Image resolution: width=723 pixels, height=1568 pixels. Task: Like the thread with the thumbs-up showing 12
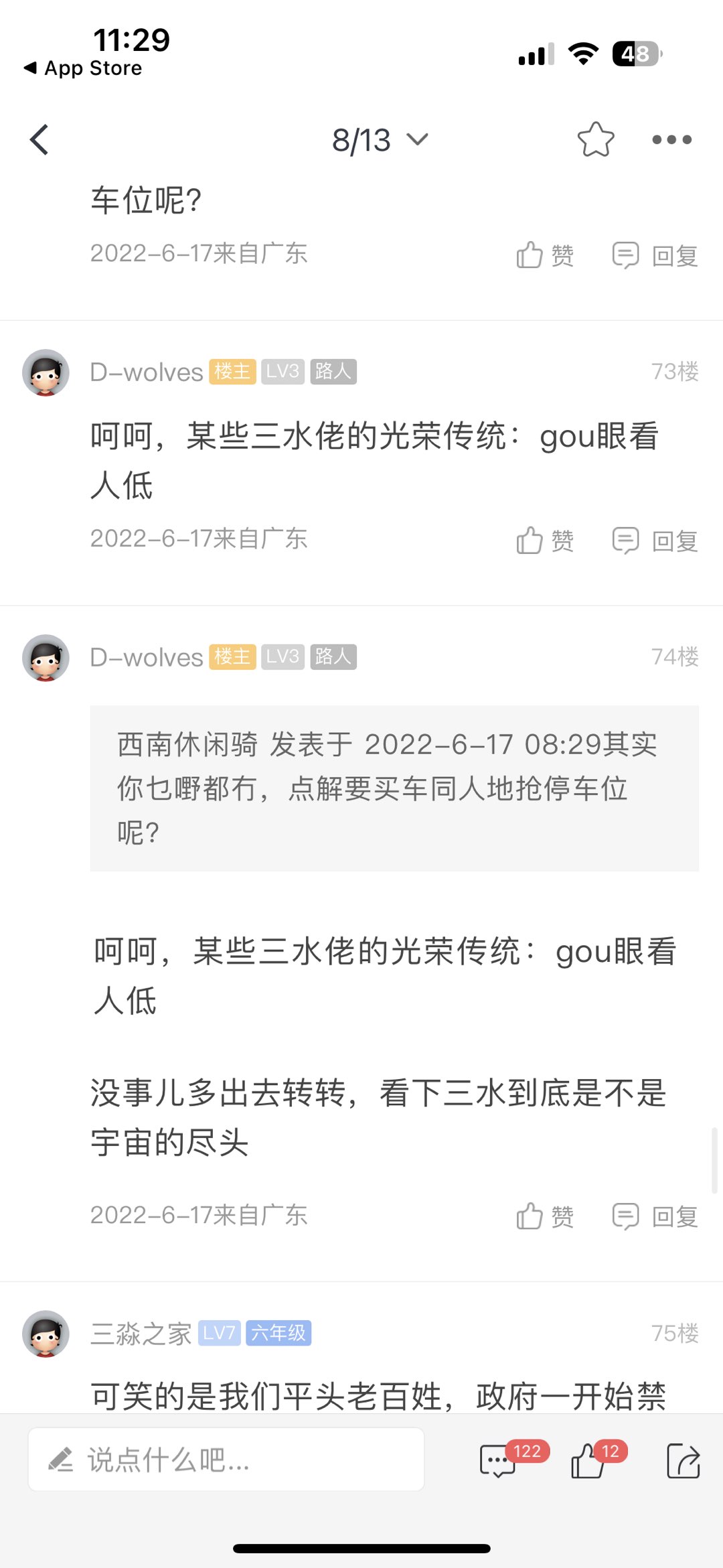[588, 1461]
